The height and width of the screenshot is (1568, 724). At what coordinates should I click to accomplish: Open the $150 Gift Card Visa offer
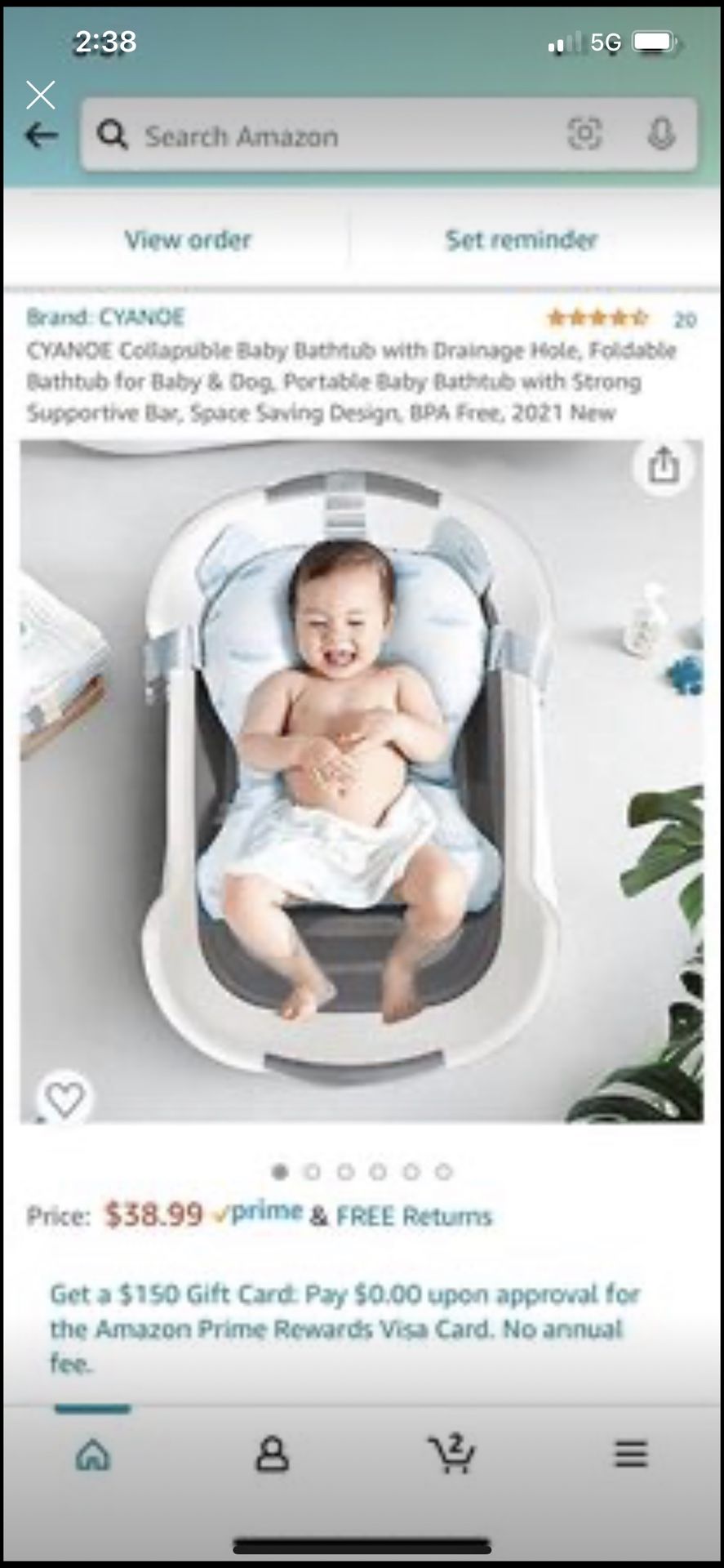343,1328
